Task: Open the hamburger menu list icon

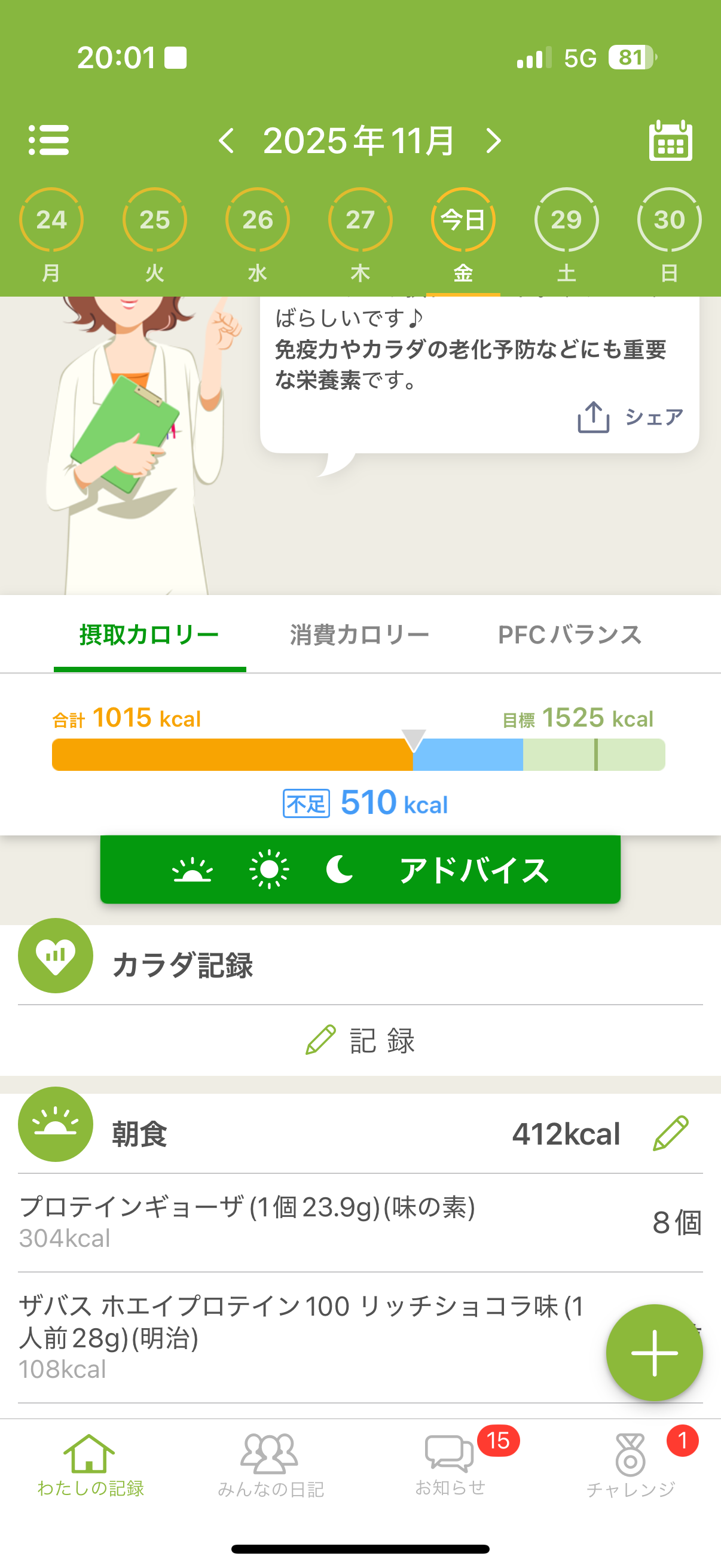Action: point(48,141)
